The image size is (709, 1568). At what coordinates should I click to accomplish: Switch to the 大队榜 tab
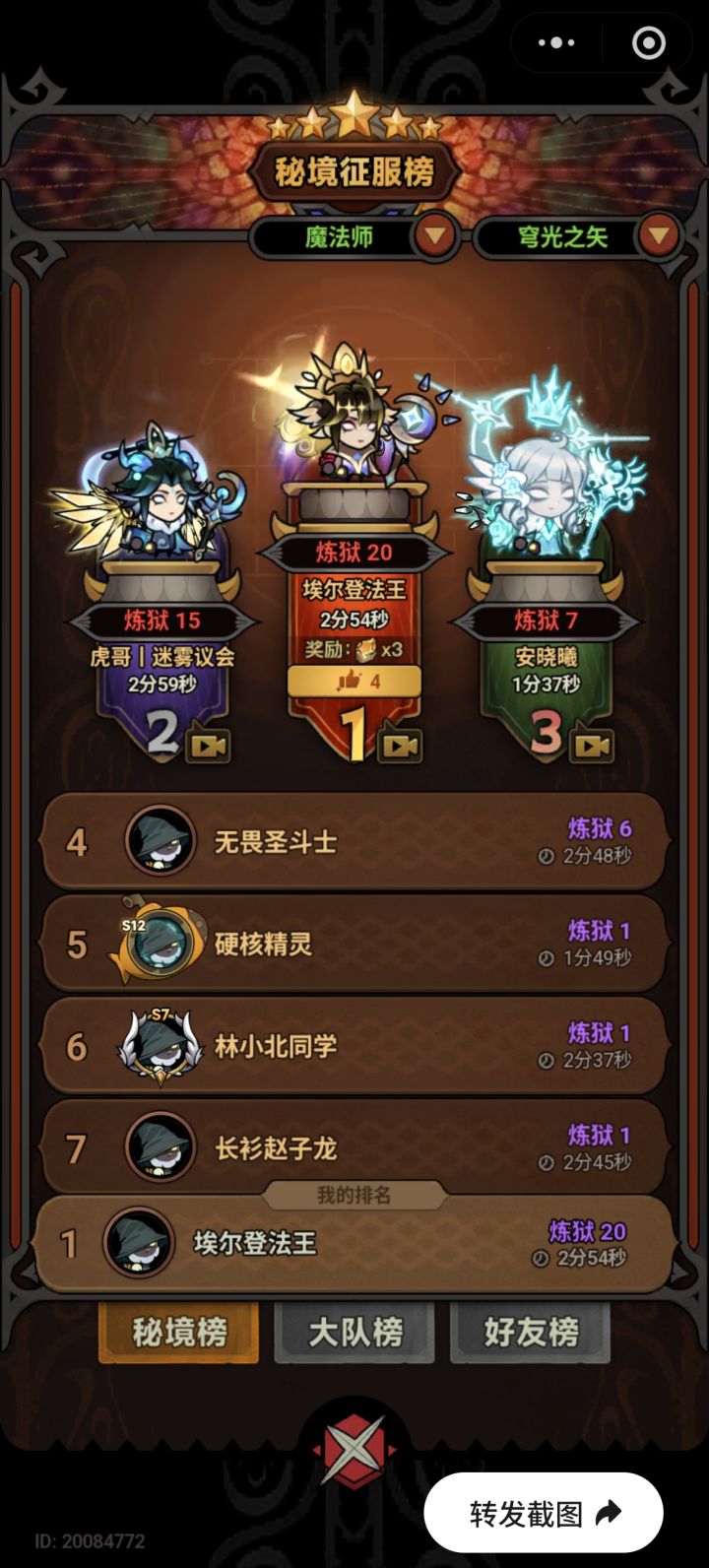pyautogui.click(x=354, y=1330)
